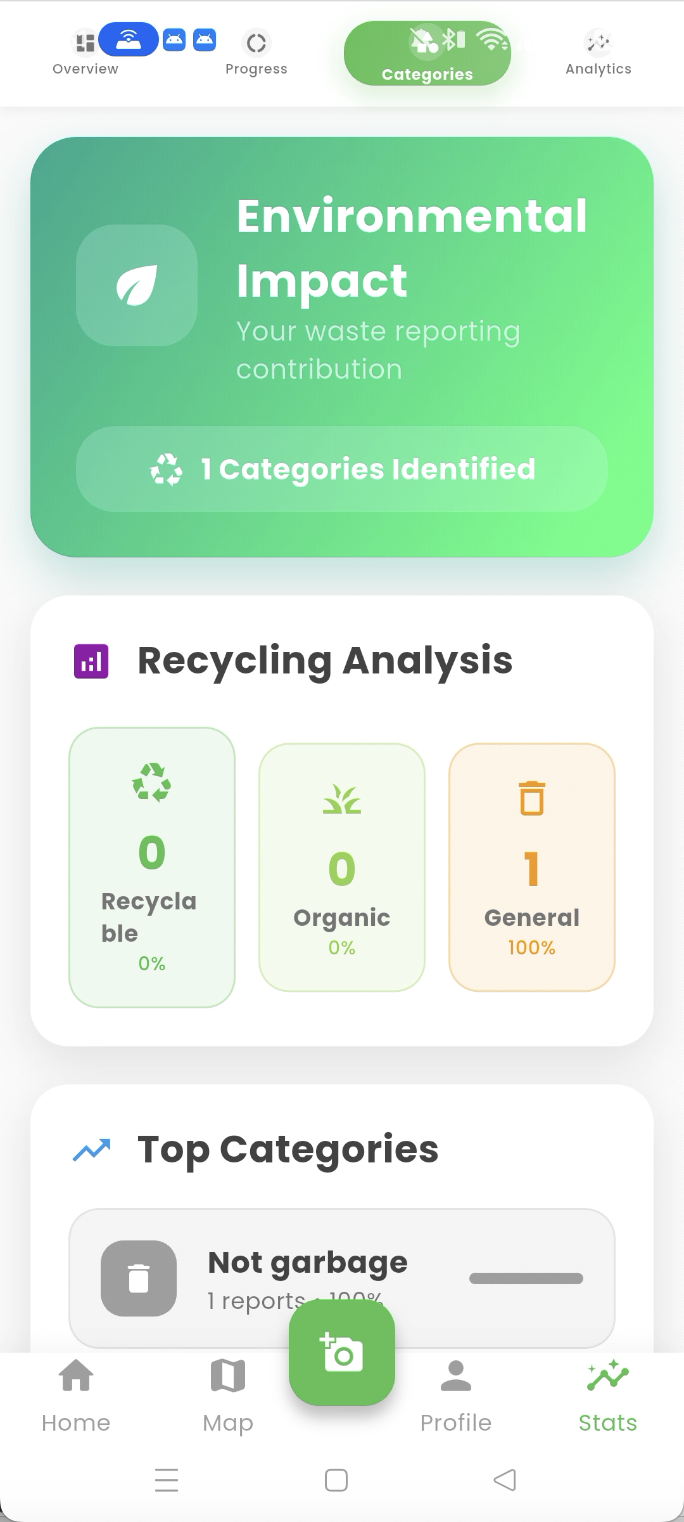Switch to the Overview tab
This screenshot has width=684, height=1522.
point(85,55)
